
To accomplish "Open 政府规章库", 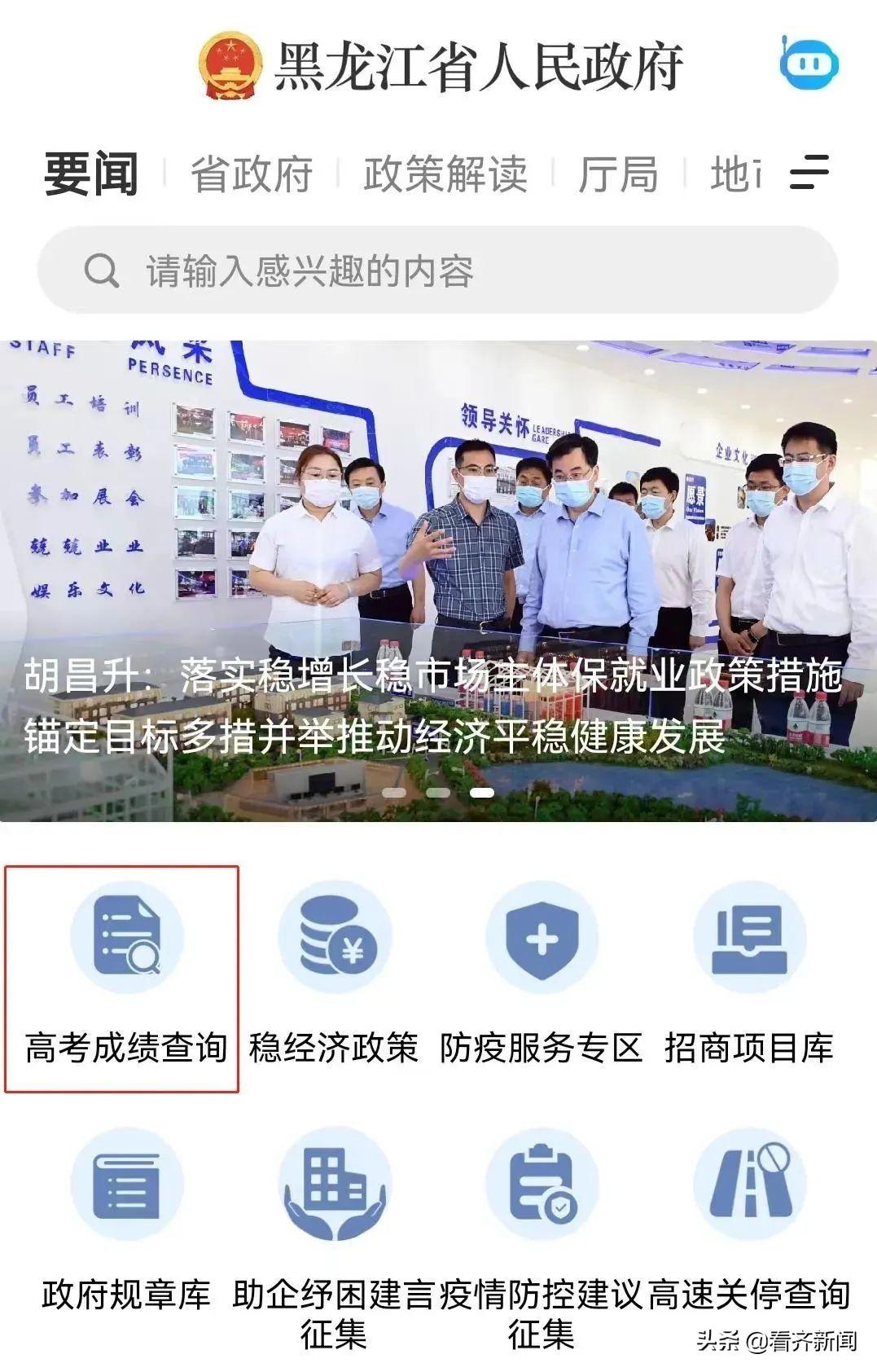I will point(125,1222).
